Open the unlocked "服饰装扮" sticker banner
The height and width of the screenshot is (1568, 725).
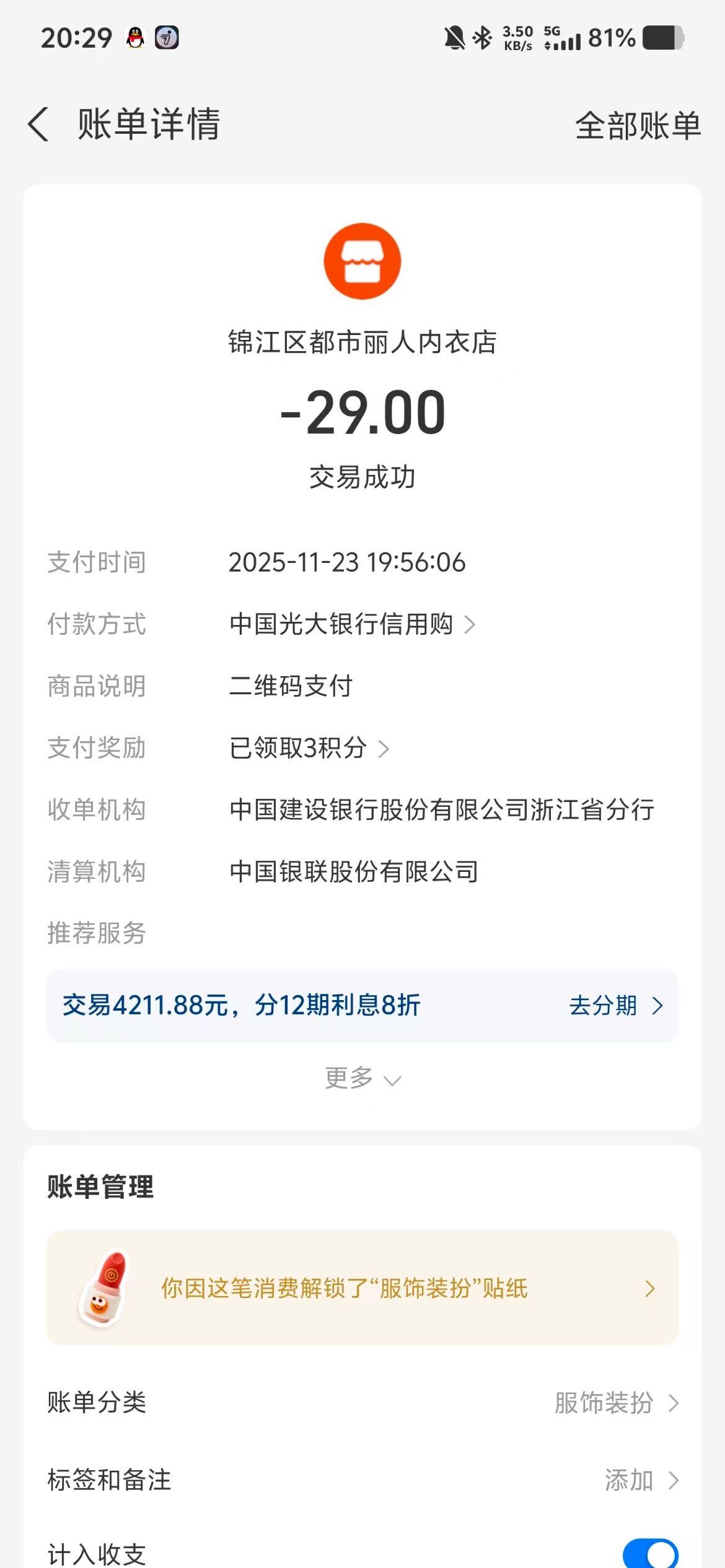pos(362,1288)
